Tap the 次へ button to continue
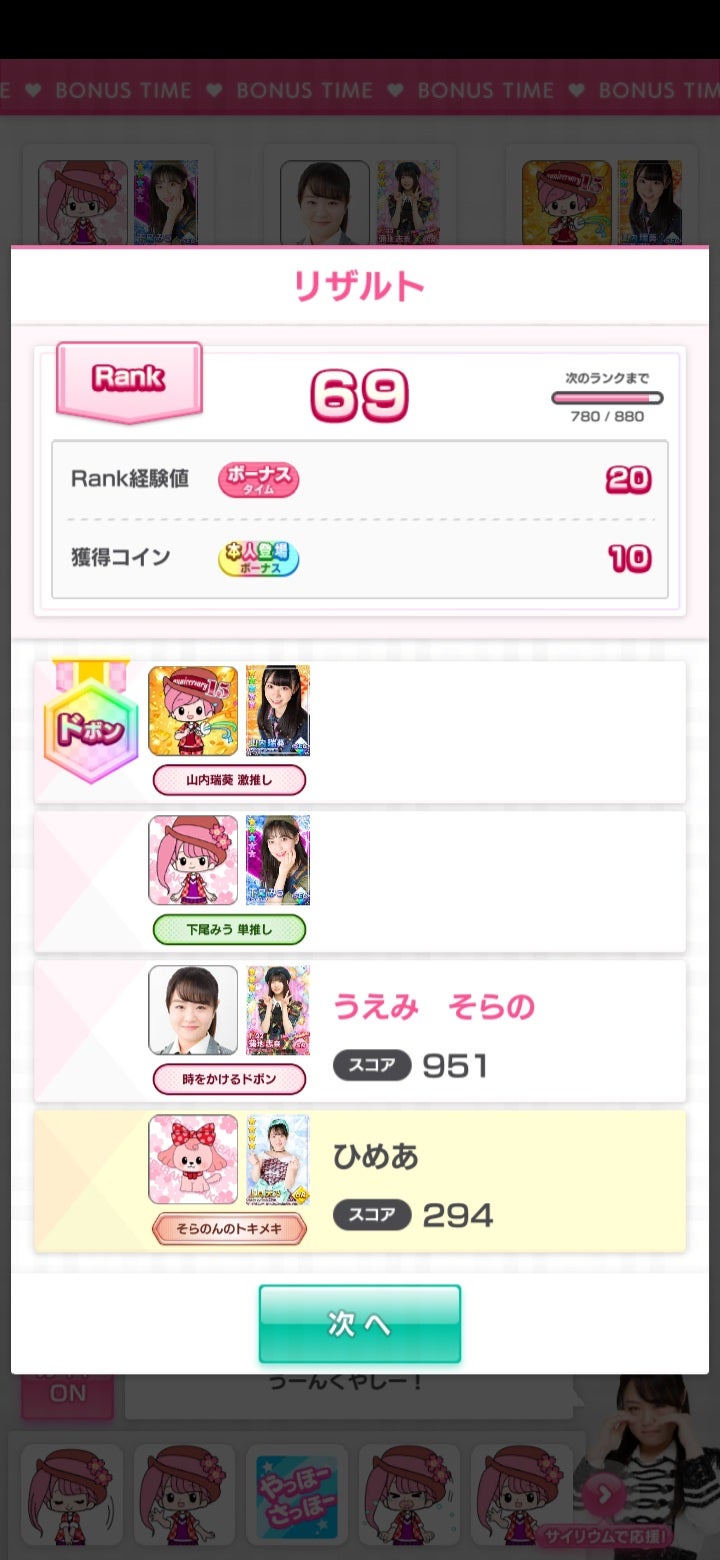 [x=360, y=1323]
